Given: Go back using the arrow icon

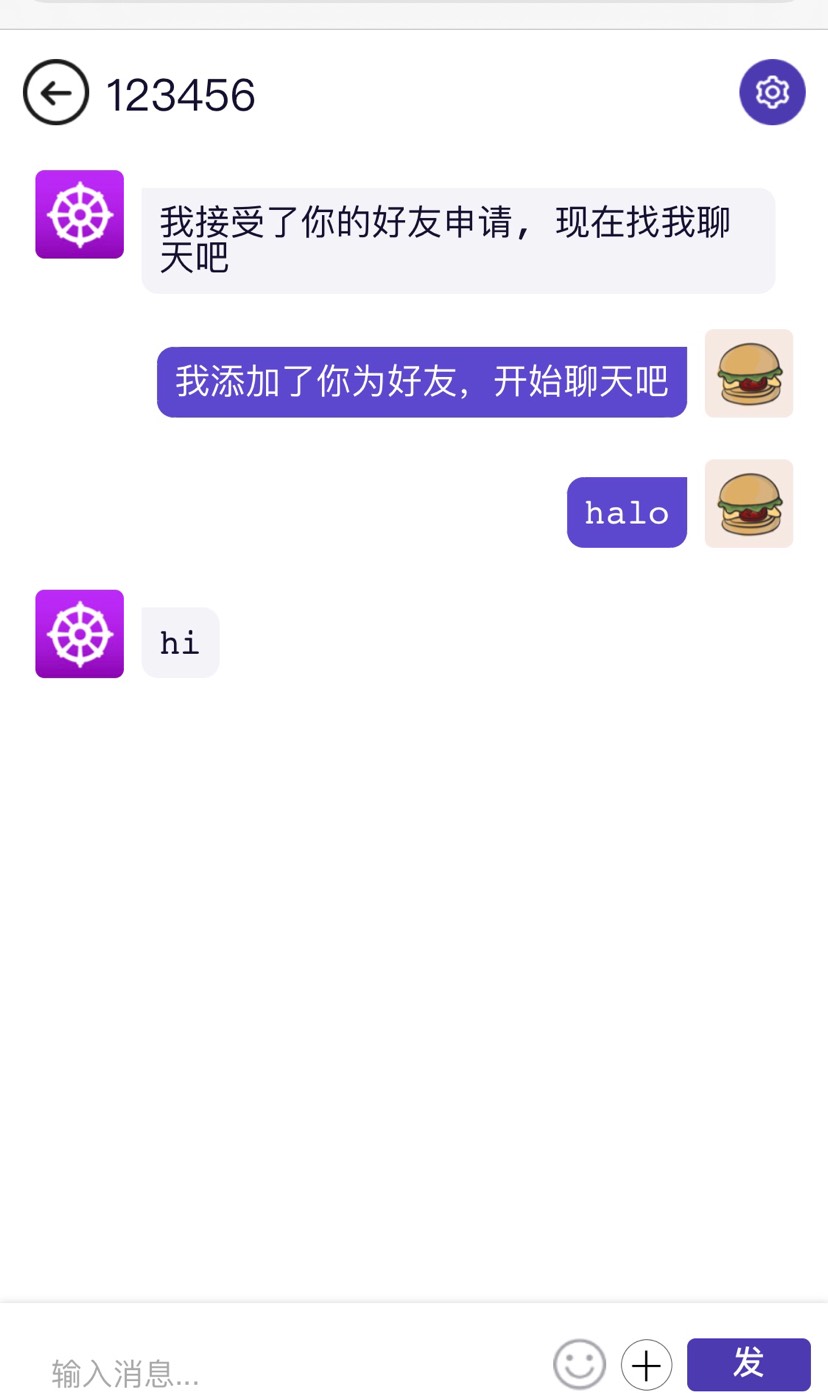Looking at the screenshot, I should point(56,92).
